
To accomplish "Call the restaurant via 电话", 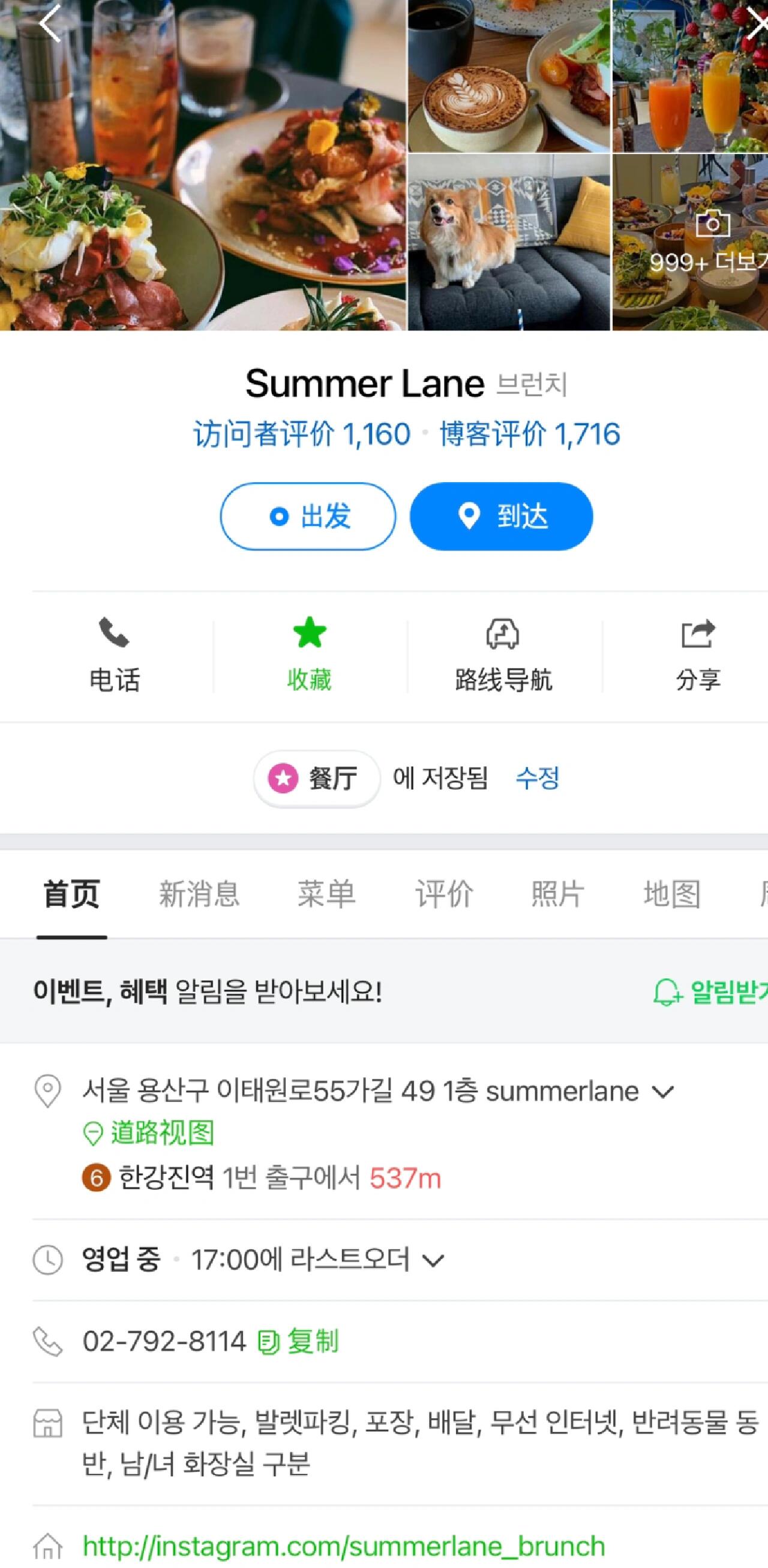I will pyautogui.click(x=115, y=655).
